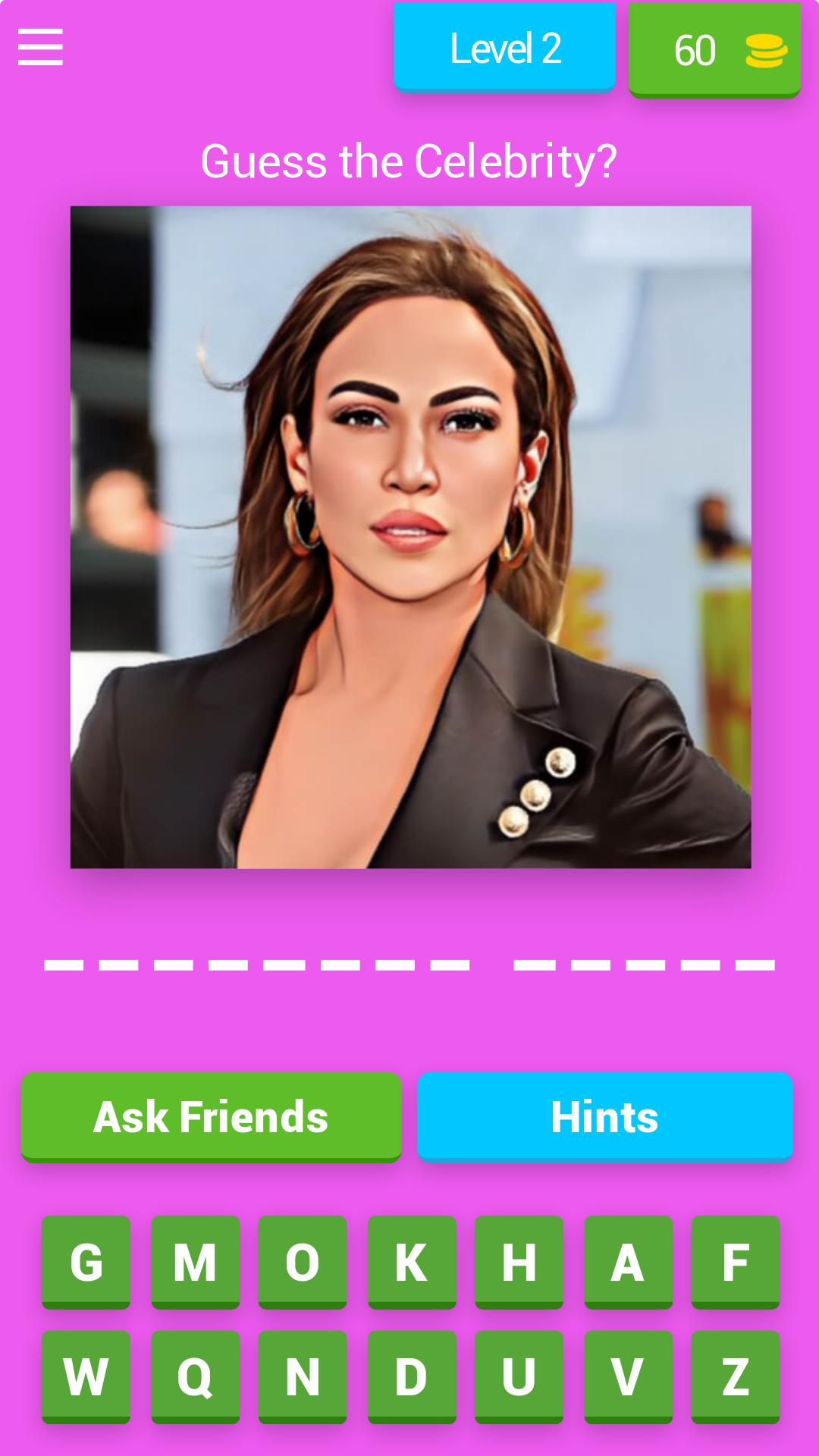Select letter G tile
Screen dimensions: 819x1456
[x=86, y=1263]
